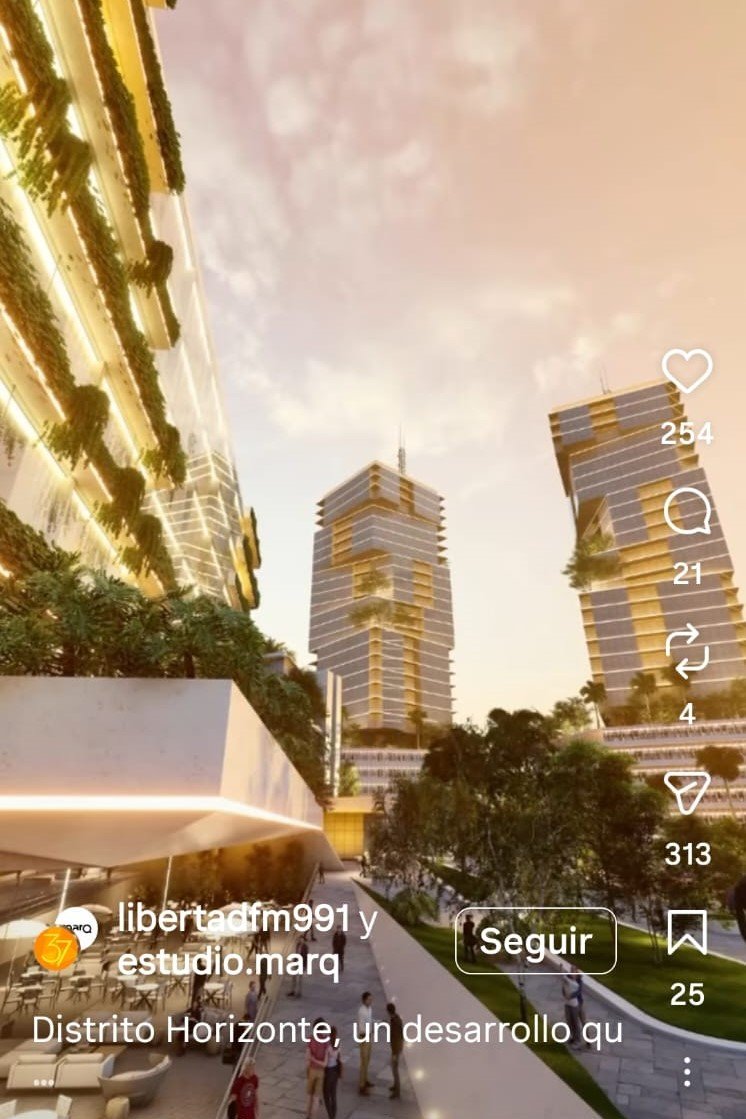Open the comments on this reel
746x1119 pixels.
[687, 512]
